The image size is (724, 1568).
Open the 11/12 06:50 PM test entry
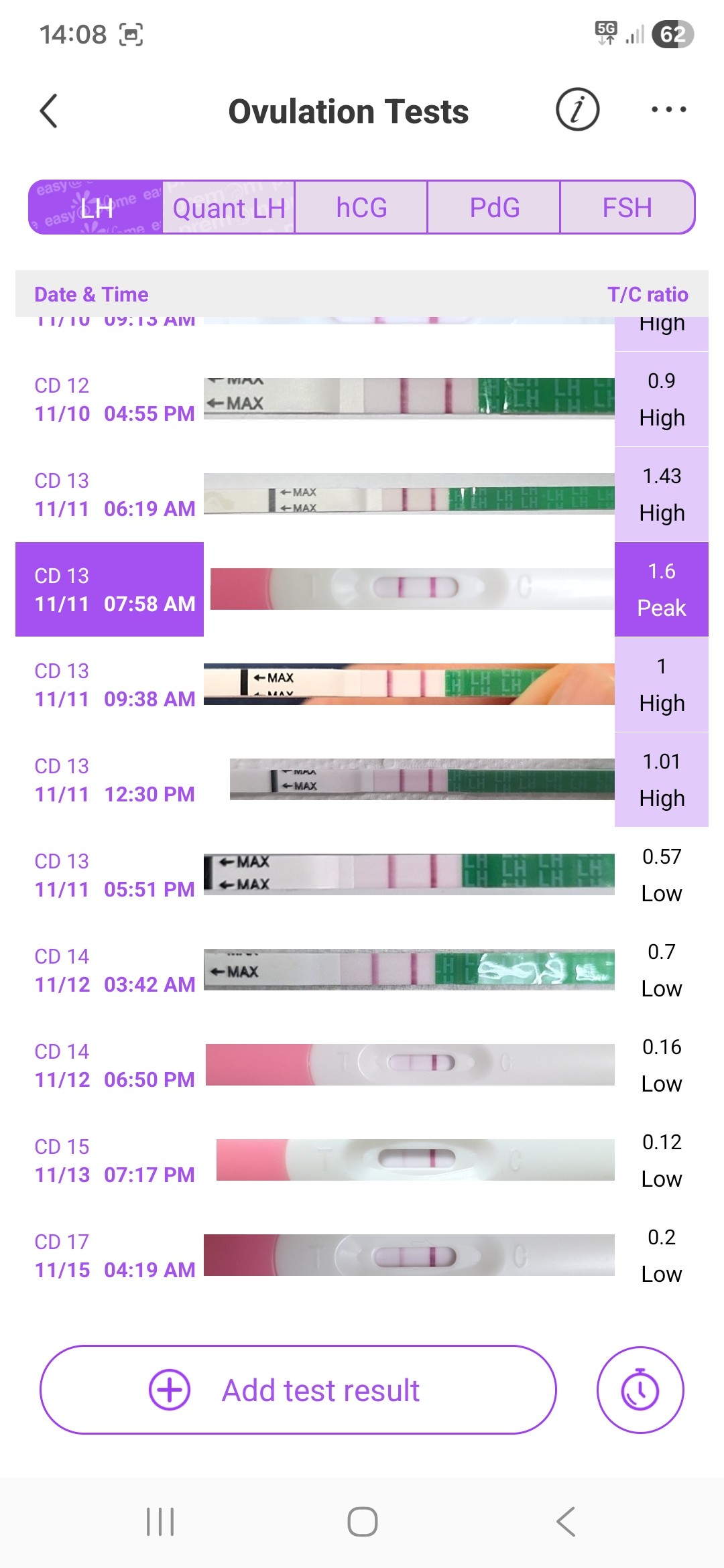[x=362, y=1065]
